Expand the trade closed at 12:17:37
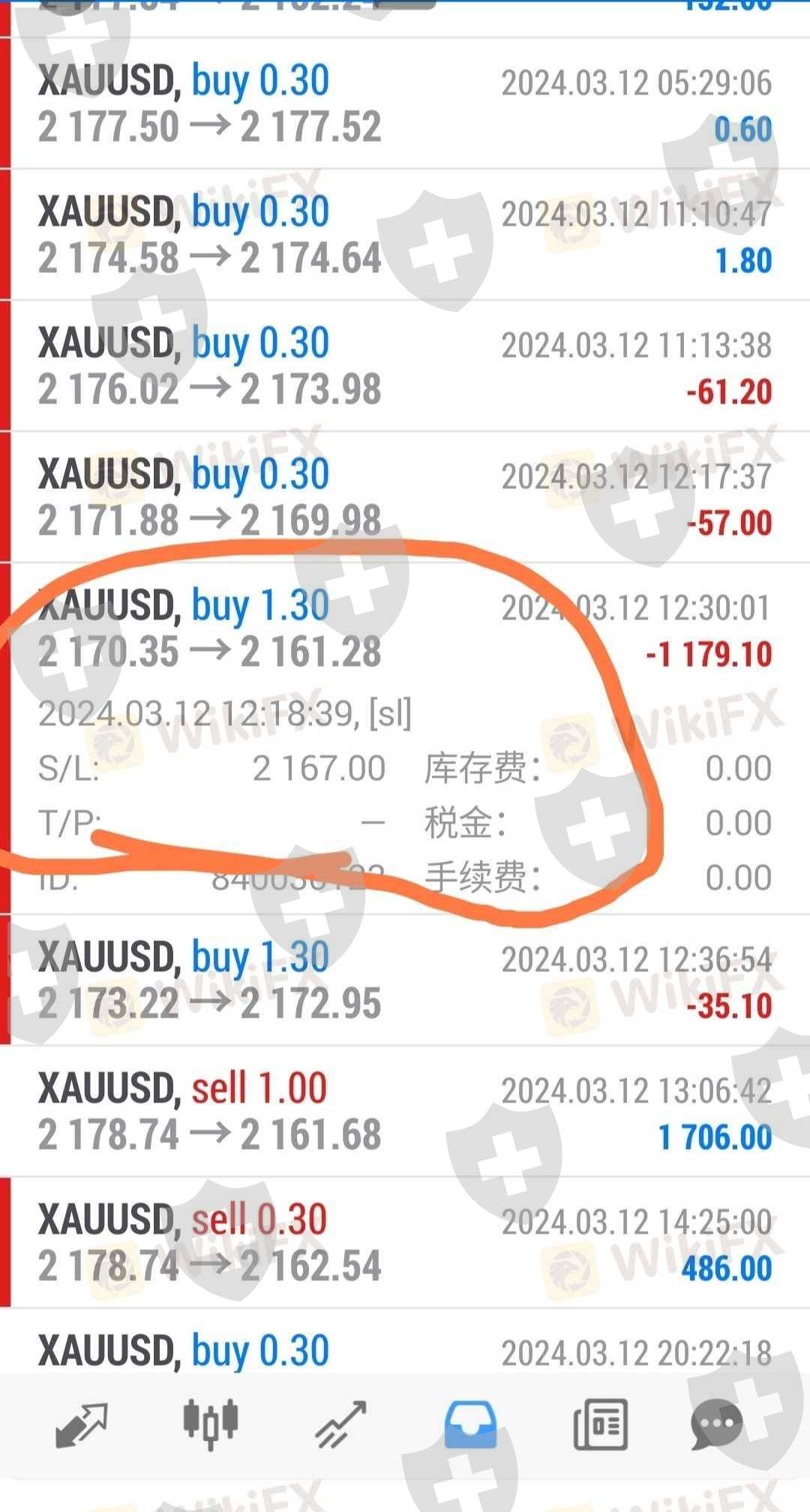The height and width of the screenshot is (1512, 810). coord(405,498)
